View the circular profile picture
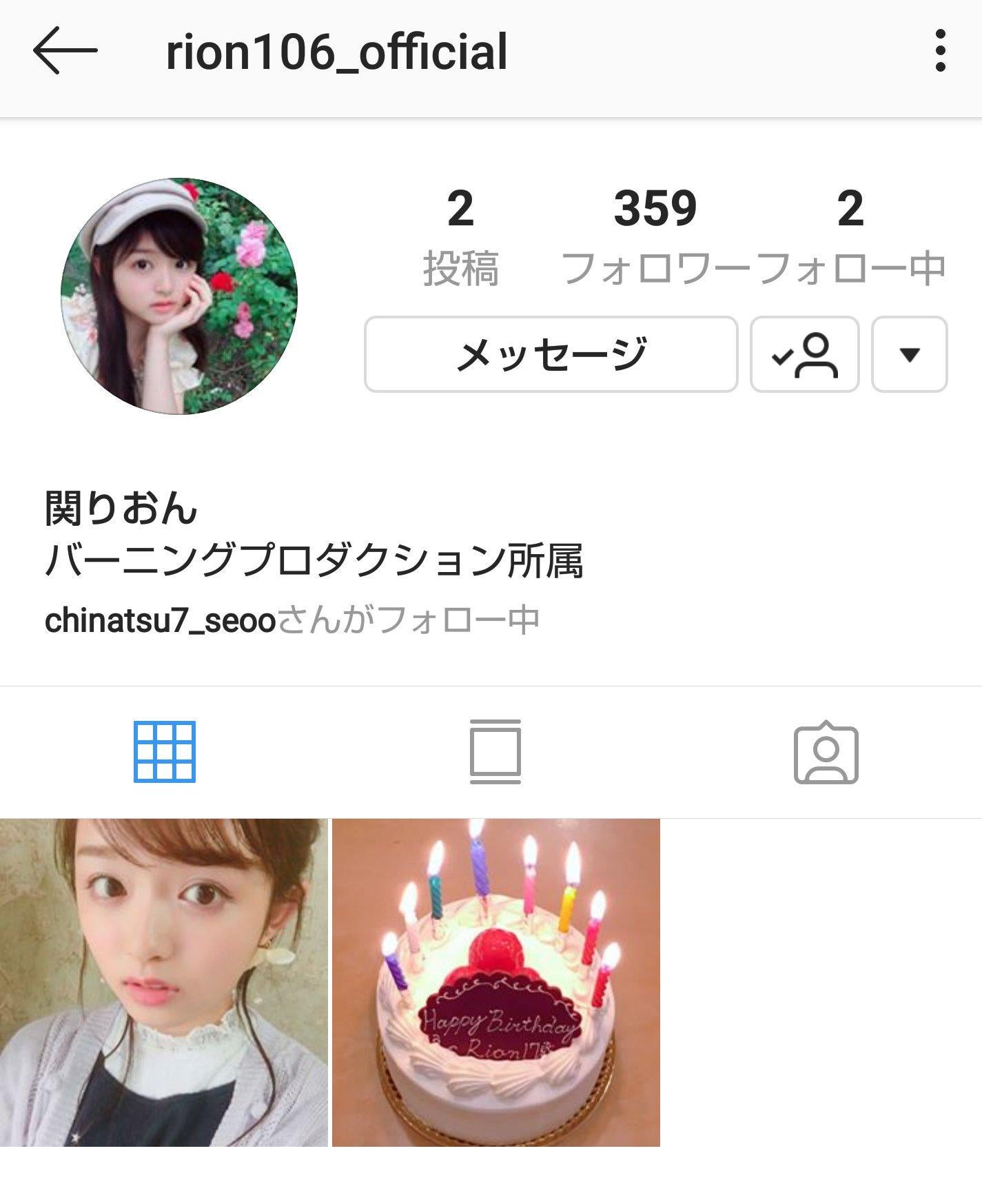Image resolution: width=982 pixels, height=1204 pixels. click(x=179, y=296)
